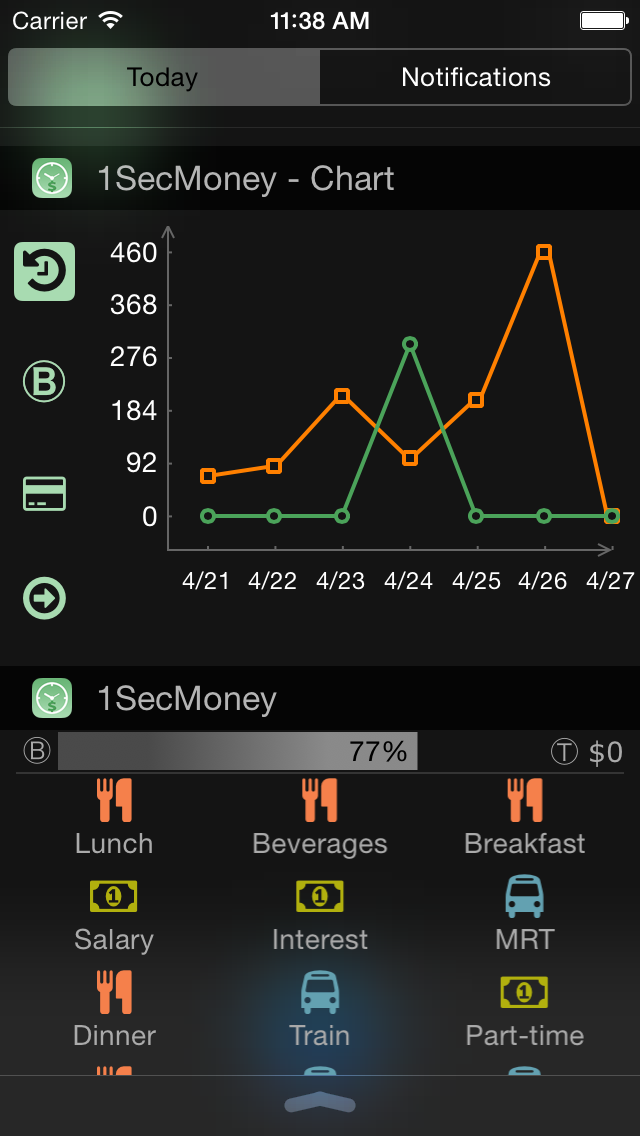Tap the notification center bottom grabber
640x1136 pixels.
click(x=320, y=1103)
